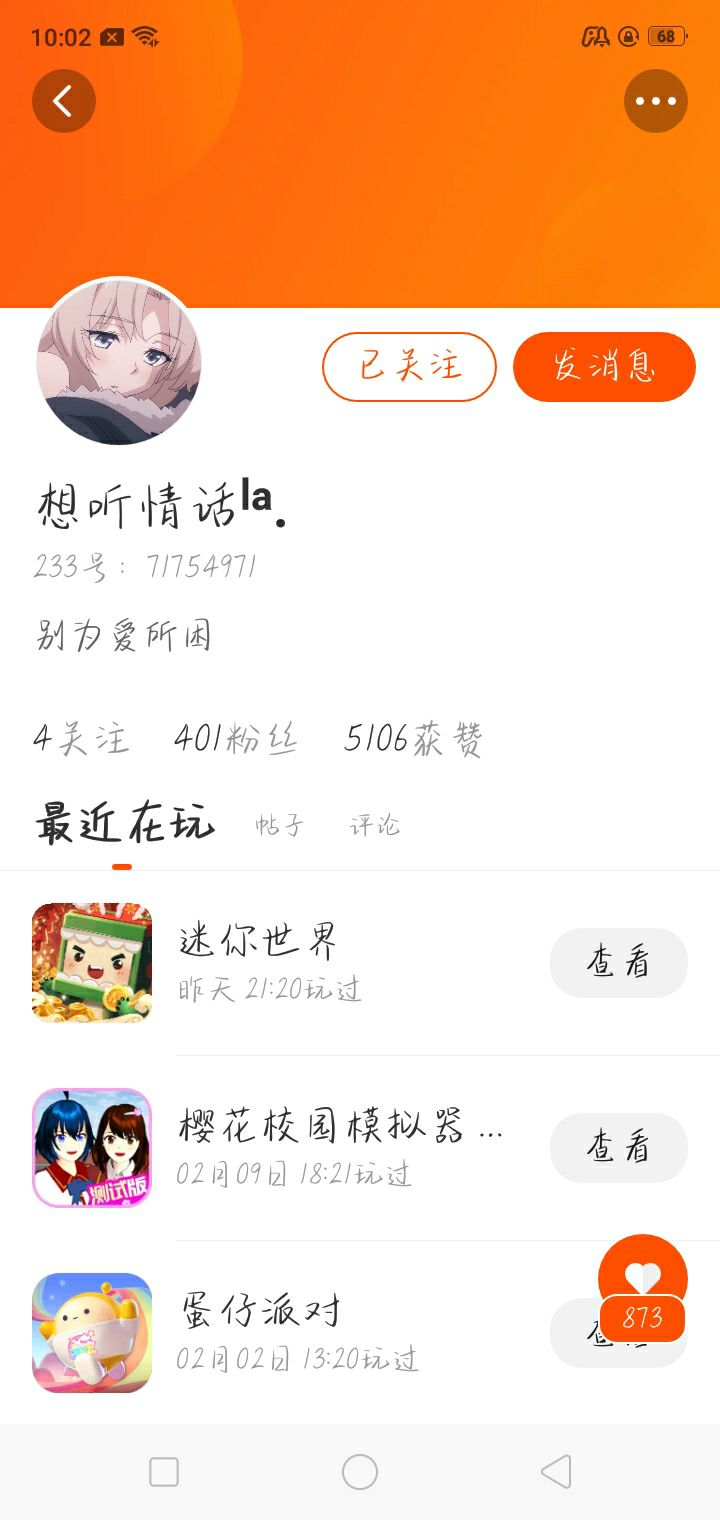Tap 查看 next to 迷你世界
The height and width of the screenshot is (1520, 720).
[x=618, y=963]
